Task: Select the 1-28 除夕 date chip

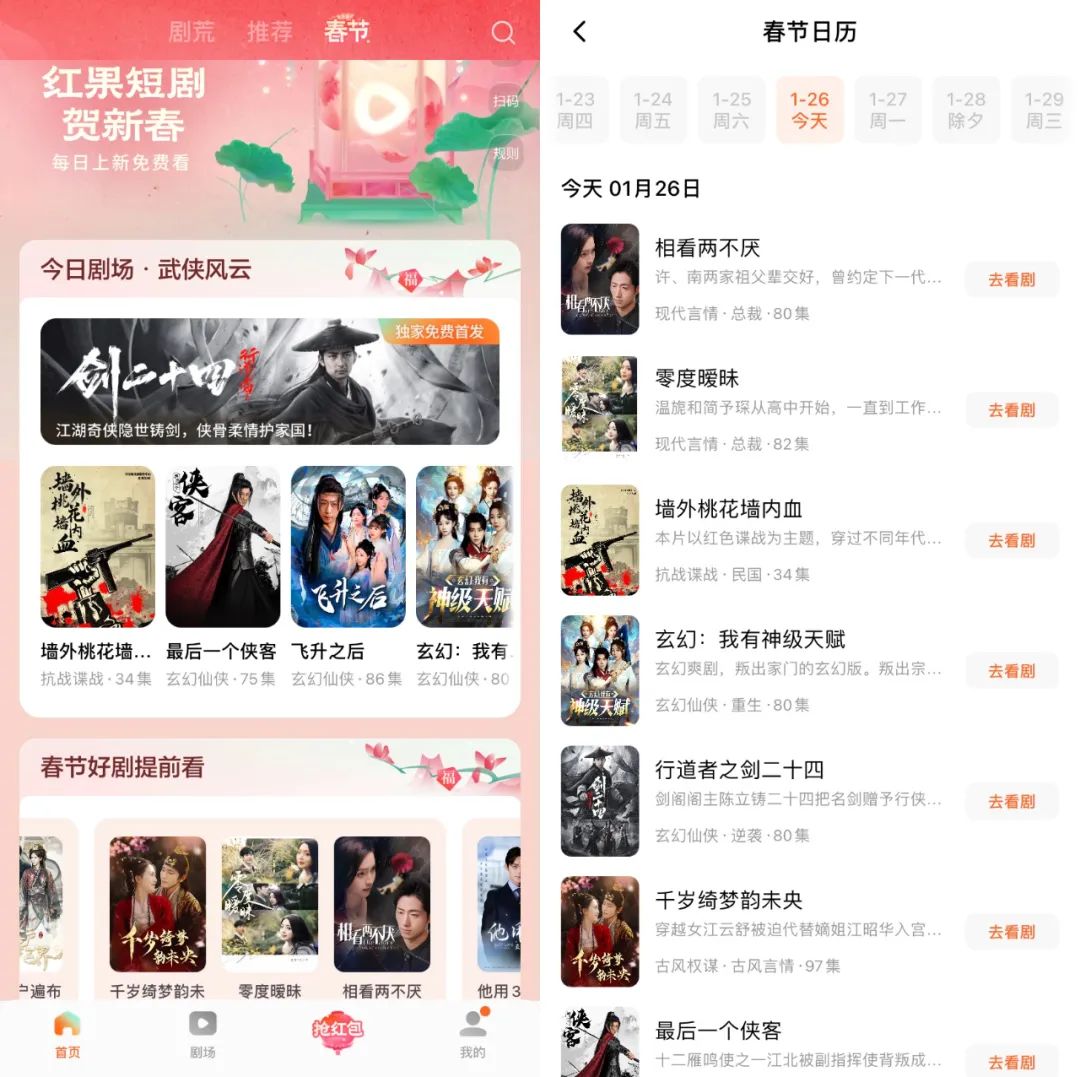Action: [966, 110]
